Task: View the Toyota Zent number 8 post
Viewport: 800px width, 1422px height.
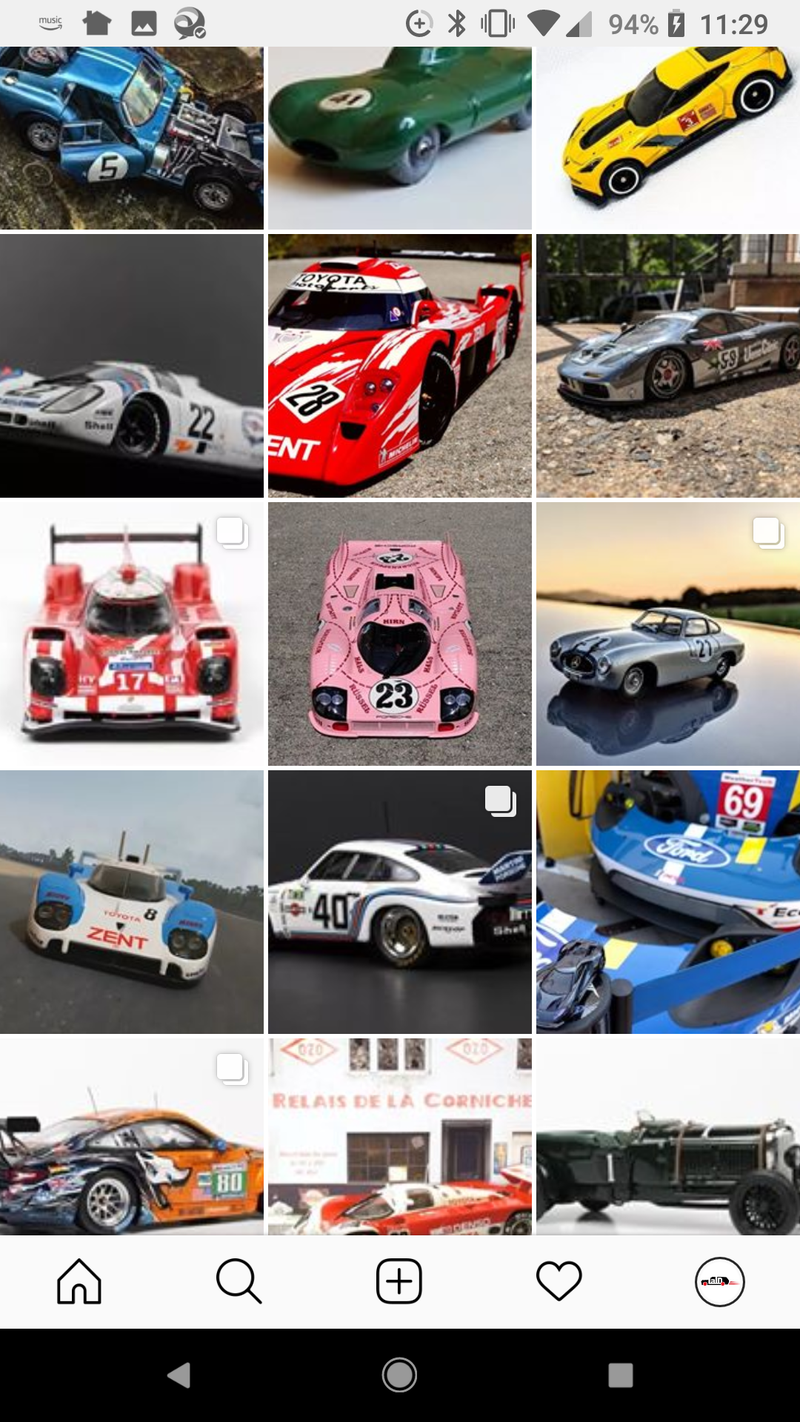Action: pos(132,901)
